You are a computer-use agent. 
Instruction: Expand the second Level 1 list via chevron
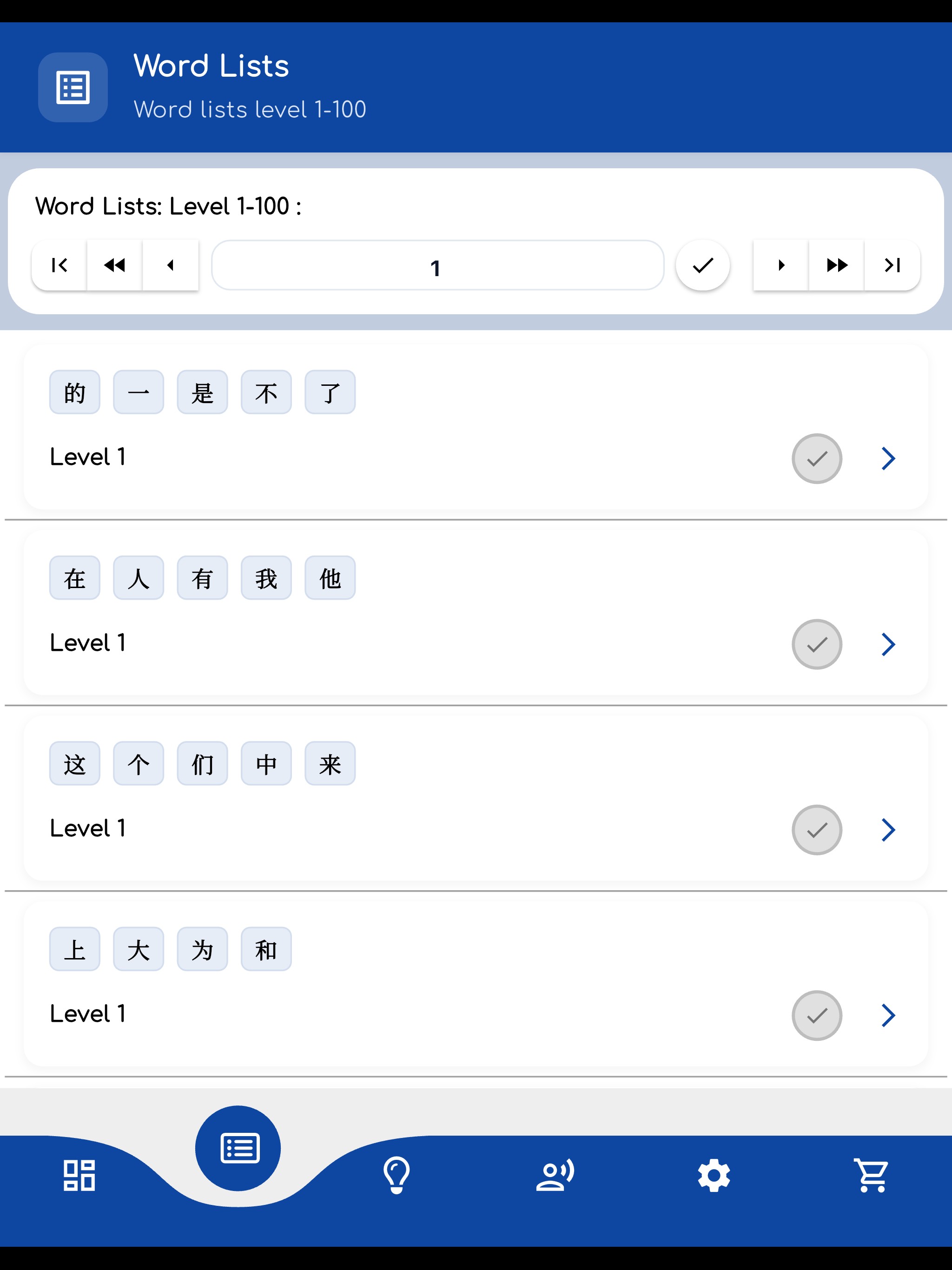[x=888, y=644]
